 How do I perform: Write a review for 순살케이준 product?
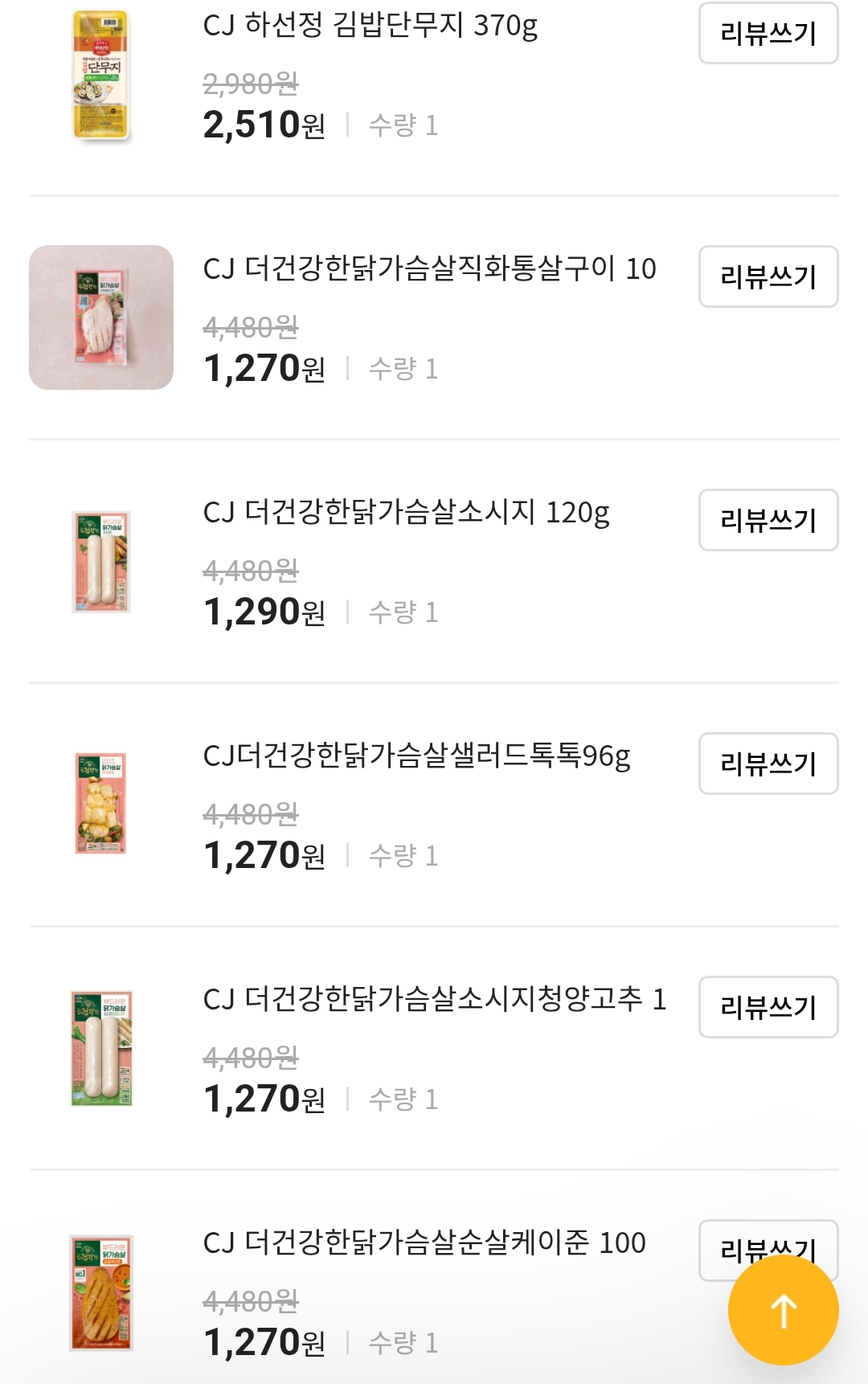(x=768, y=1251)
